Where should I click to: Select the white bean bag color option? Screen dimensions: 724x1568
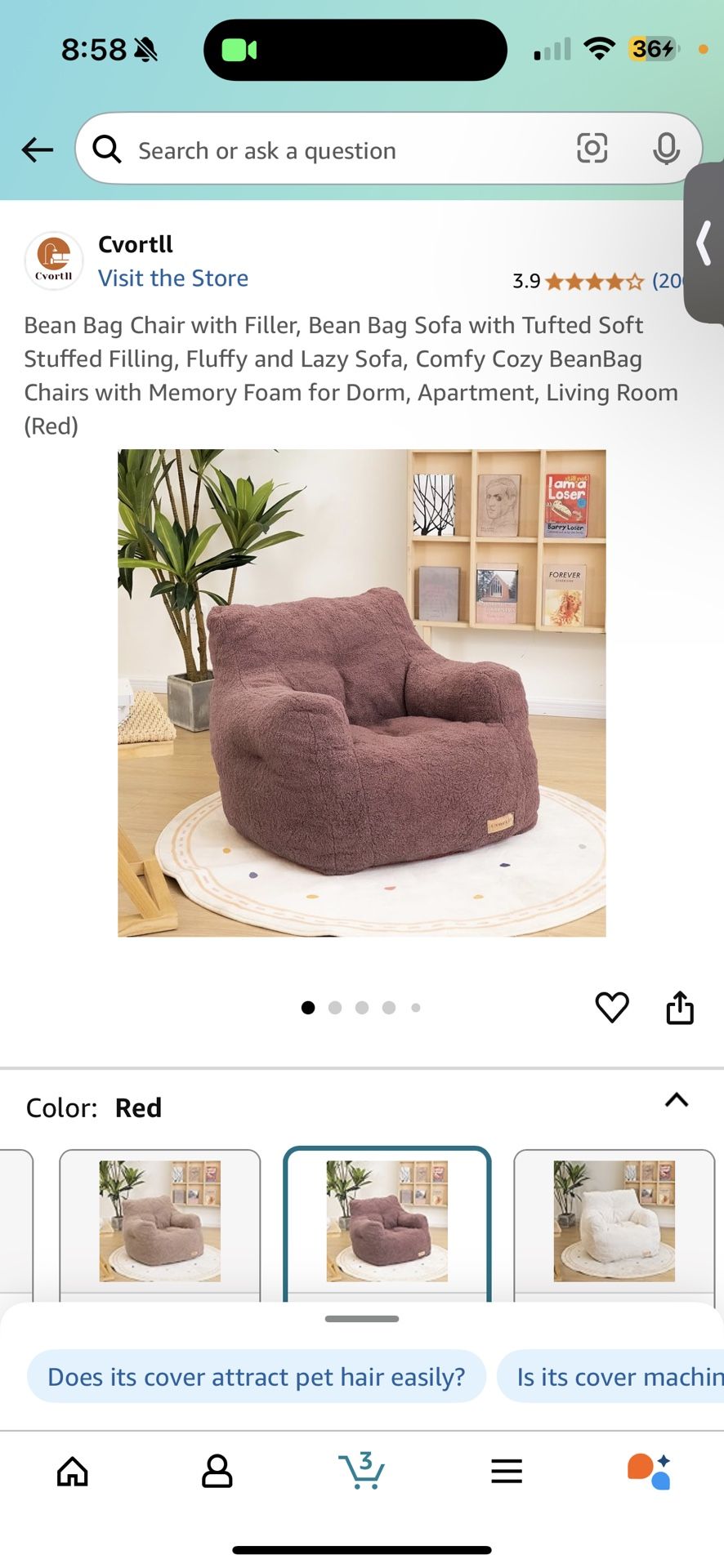(614, 1223)
